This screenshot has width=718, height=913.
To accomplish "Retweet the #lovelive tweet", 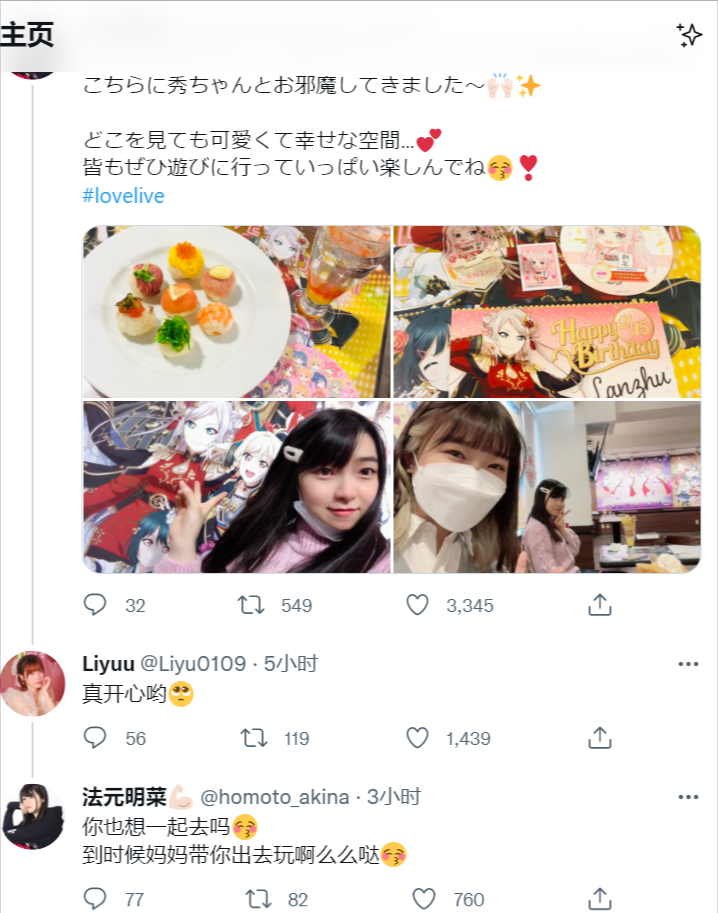I will [x=249, y=605].
